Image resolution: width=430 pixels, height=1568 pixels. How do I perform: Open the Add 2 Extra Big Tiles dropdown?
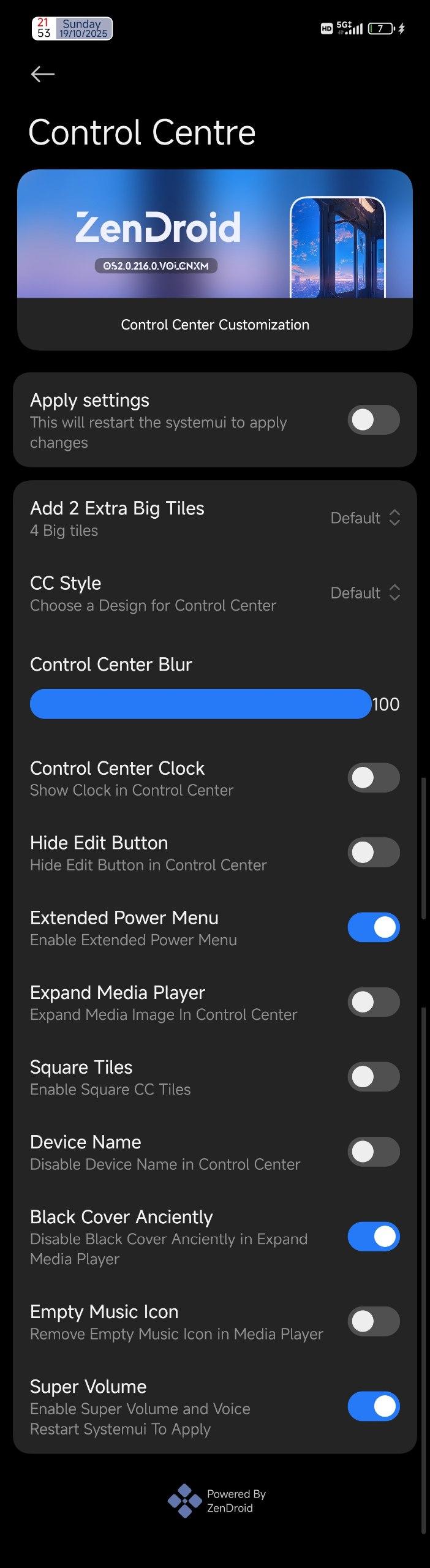pos(365,518)
